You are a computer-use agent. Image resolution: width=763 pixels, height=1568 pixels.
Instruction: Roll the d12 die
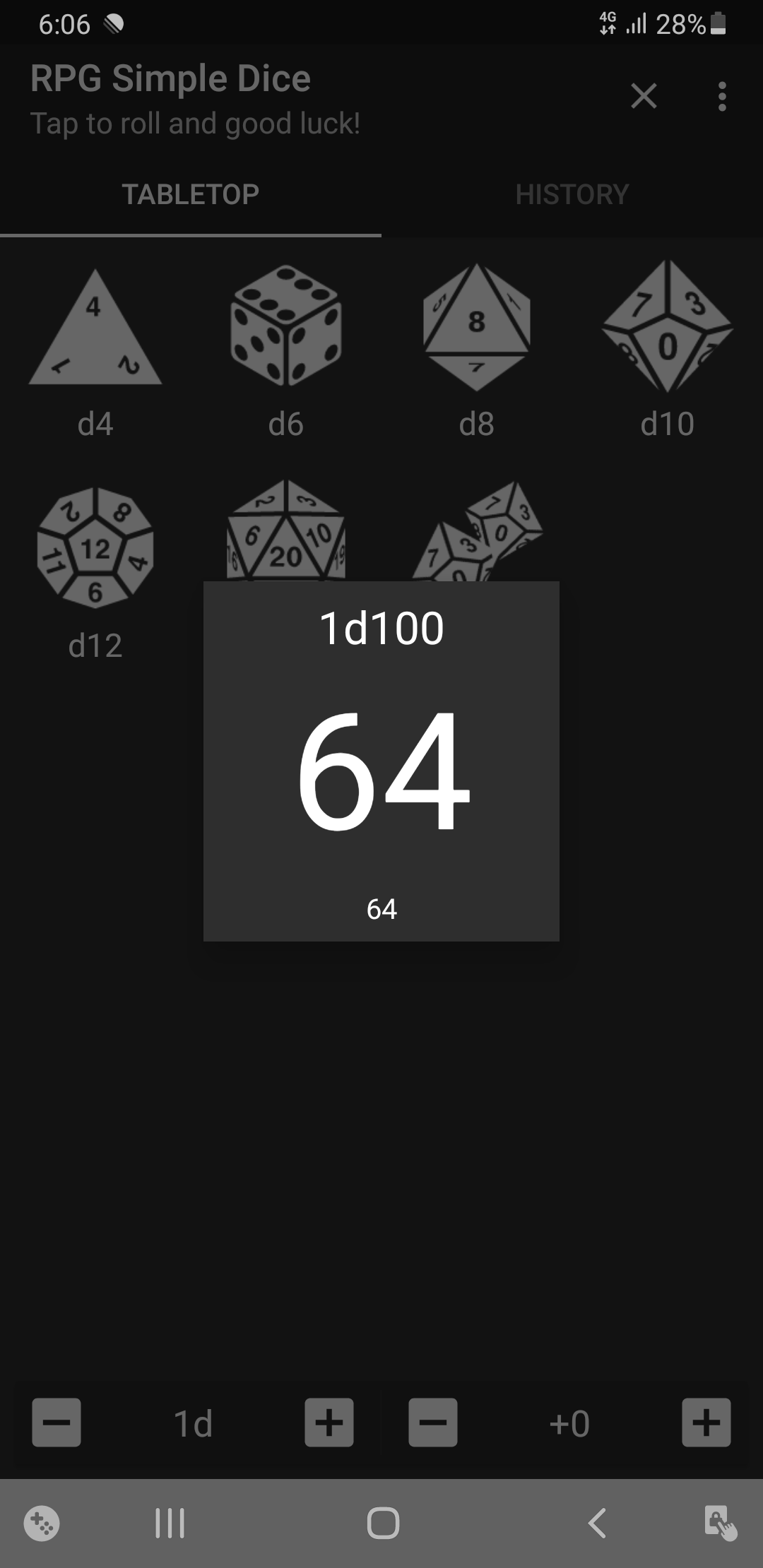pos(95,547)
